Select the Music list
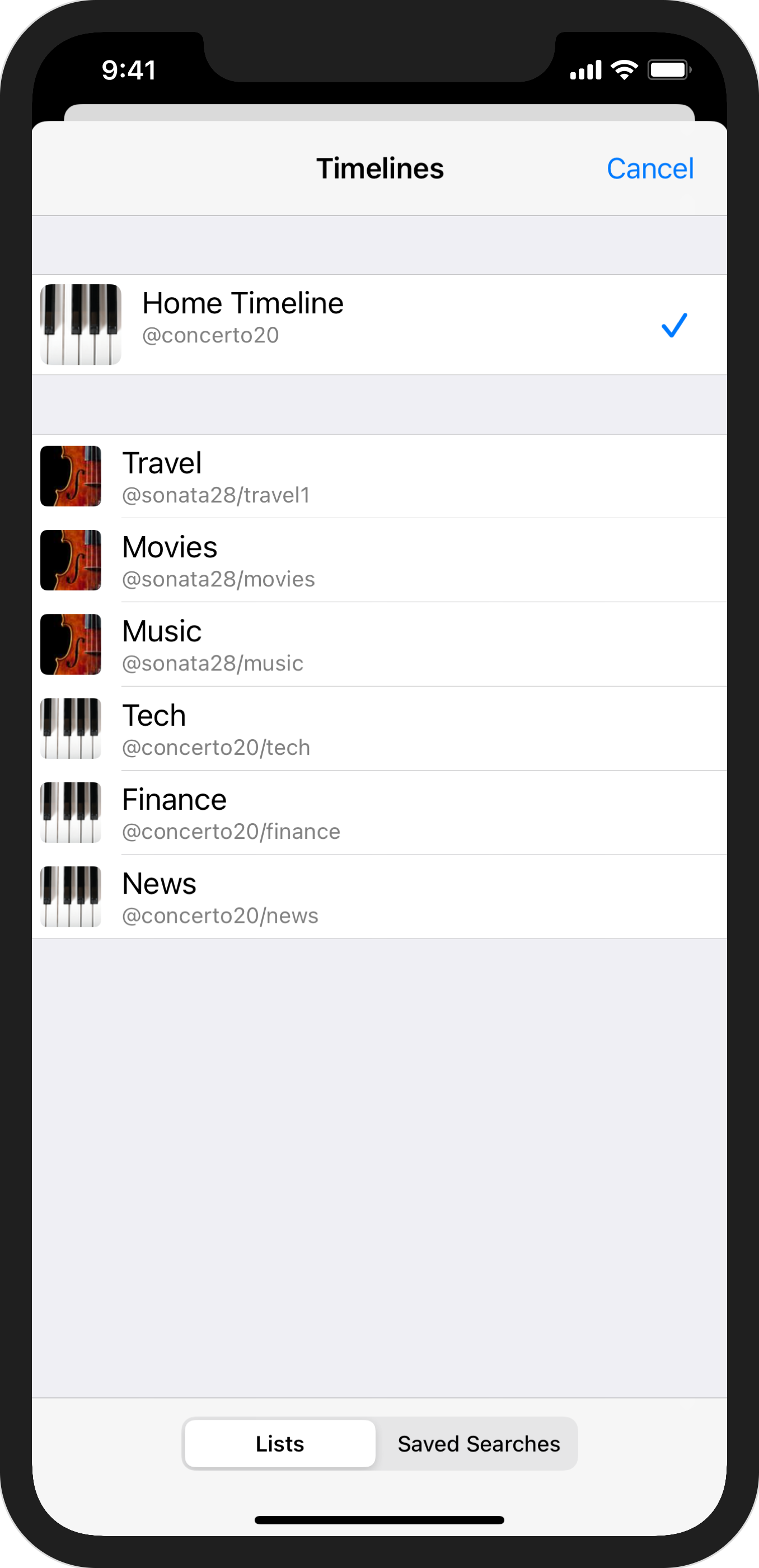 pyautogui.click(x=378, y=645)
